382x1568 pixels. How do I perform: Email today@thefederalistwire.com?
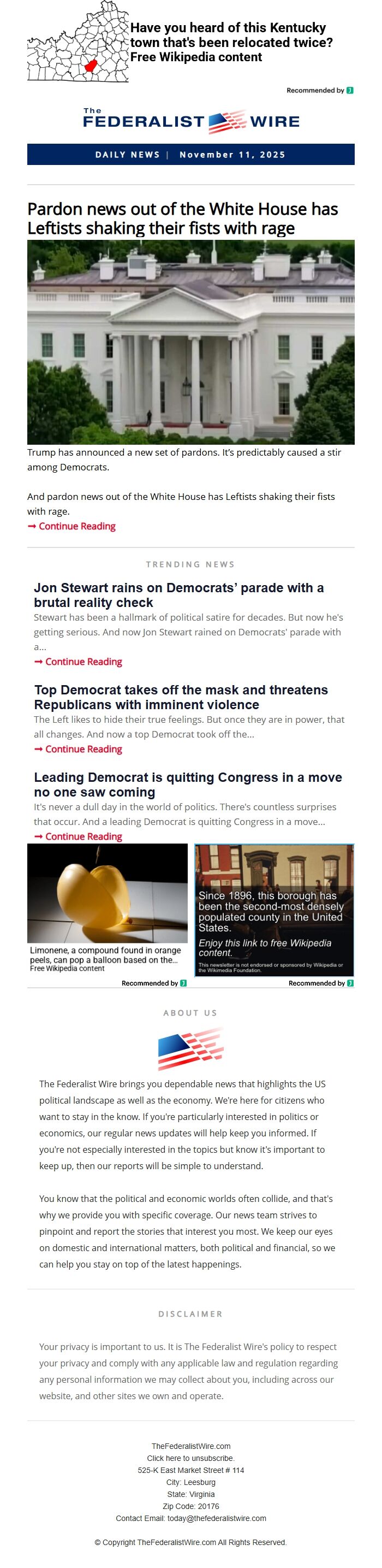coord(217,1518)
